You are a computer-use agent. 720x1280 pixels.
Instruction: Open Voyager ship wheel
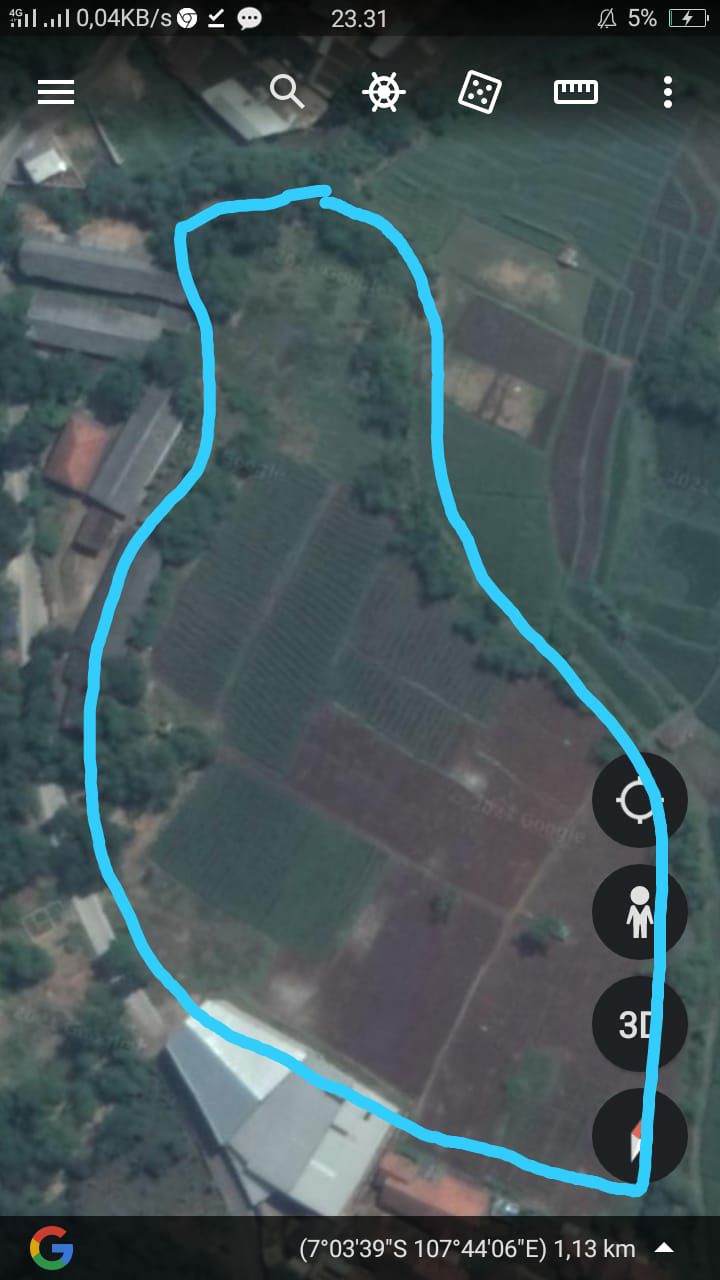click(383, 92)
